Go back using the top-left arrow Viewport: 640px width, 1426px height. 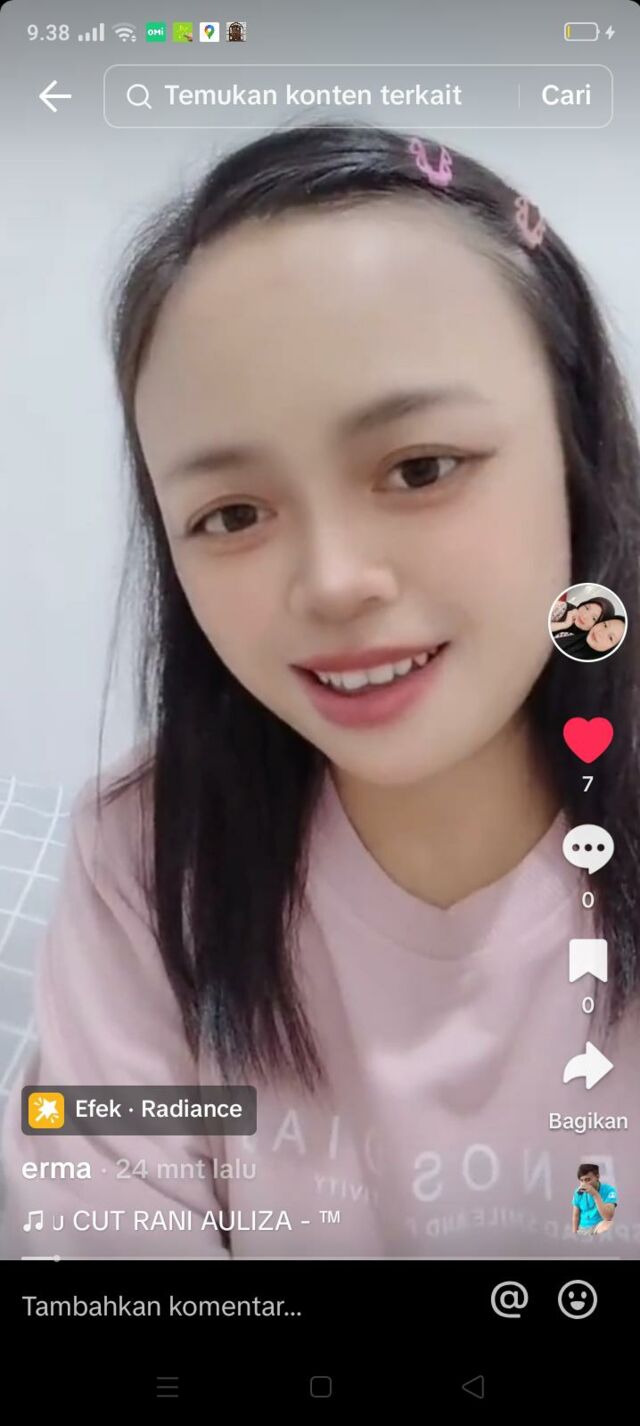(x=55, y=96)
